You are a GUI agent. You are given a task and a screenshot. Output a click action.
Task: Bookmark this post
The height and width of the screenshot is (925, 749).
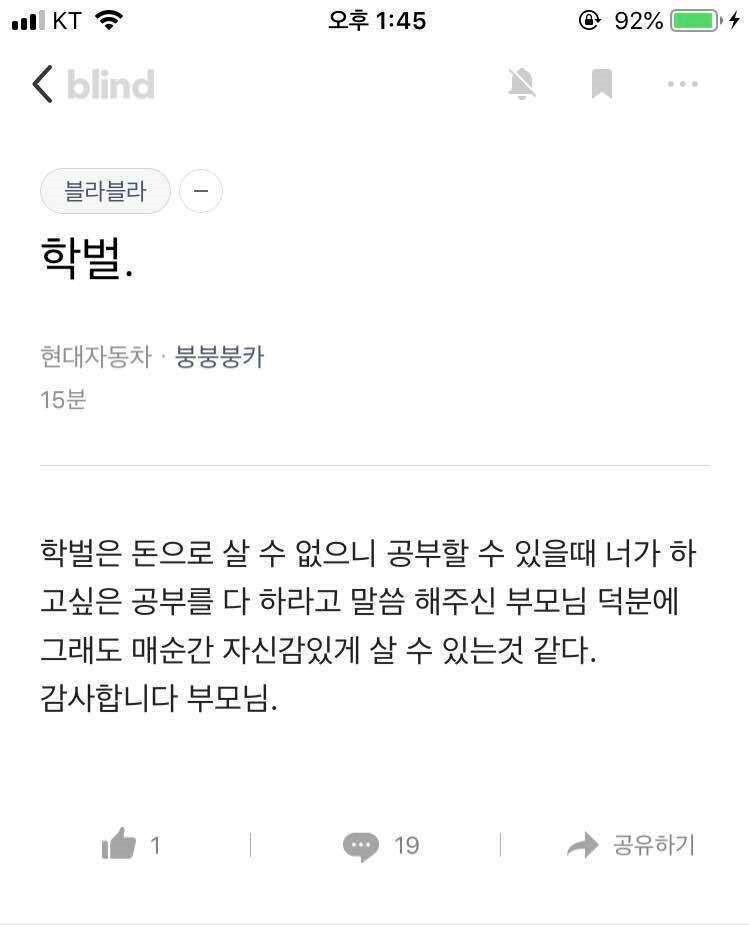pos(601,84)
